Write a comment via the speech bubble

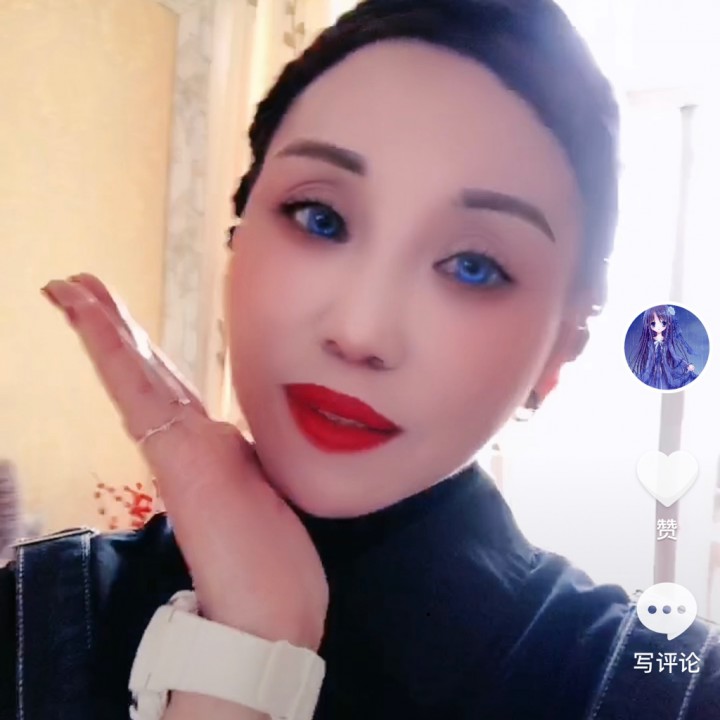(666, 610)
